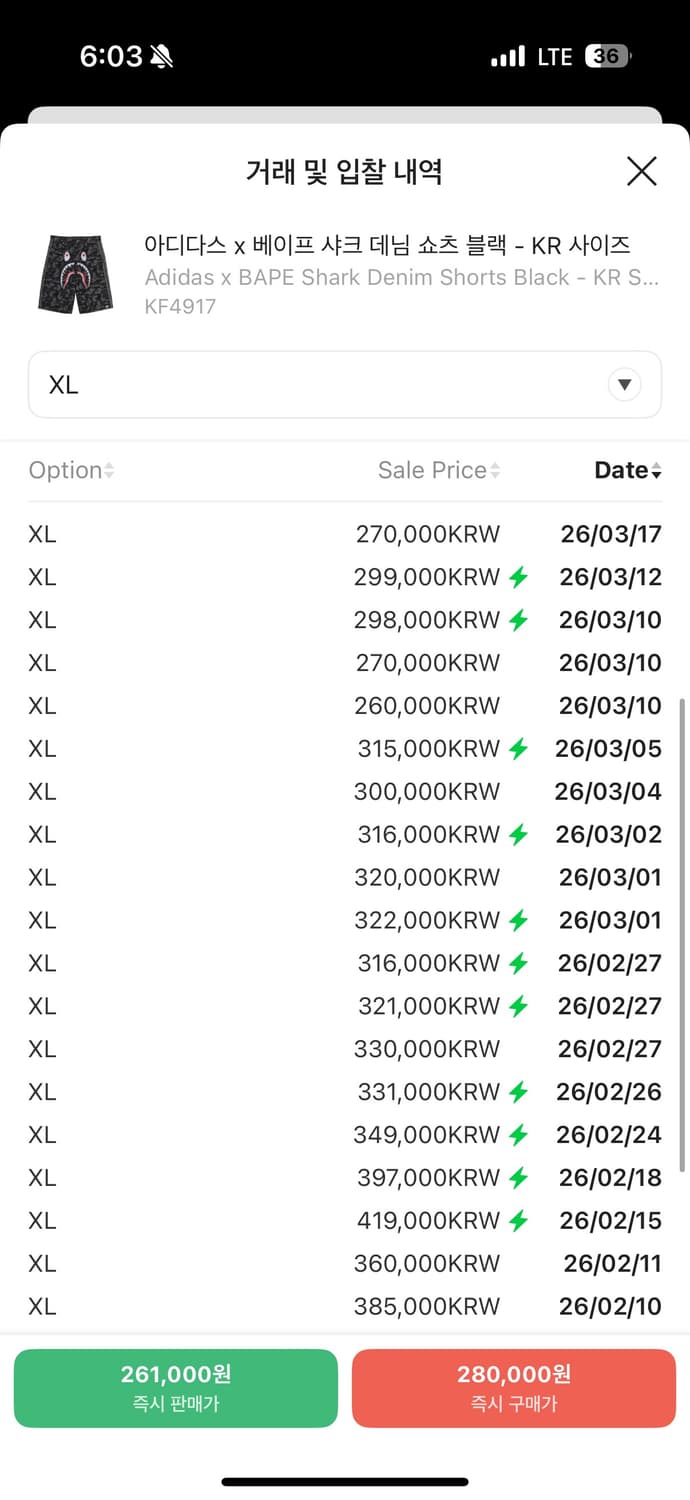
Task: Sort the list by Option
Action: (x=71, y=470)
